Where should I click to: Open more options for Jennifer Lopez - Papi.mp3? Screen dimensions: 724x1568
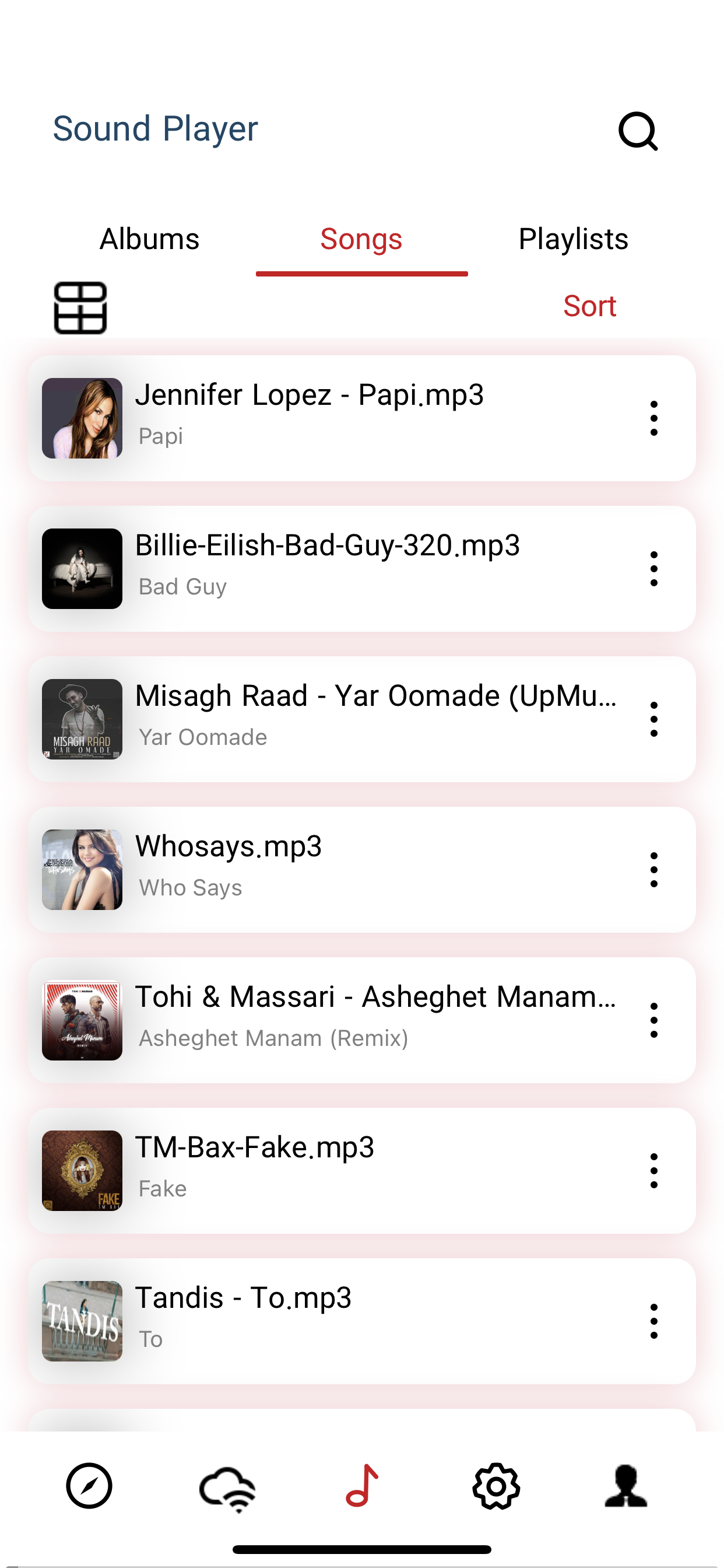[x=653, y=418]
